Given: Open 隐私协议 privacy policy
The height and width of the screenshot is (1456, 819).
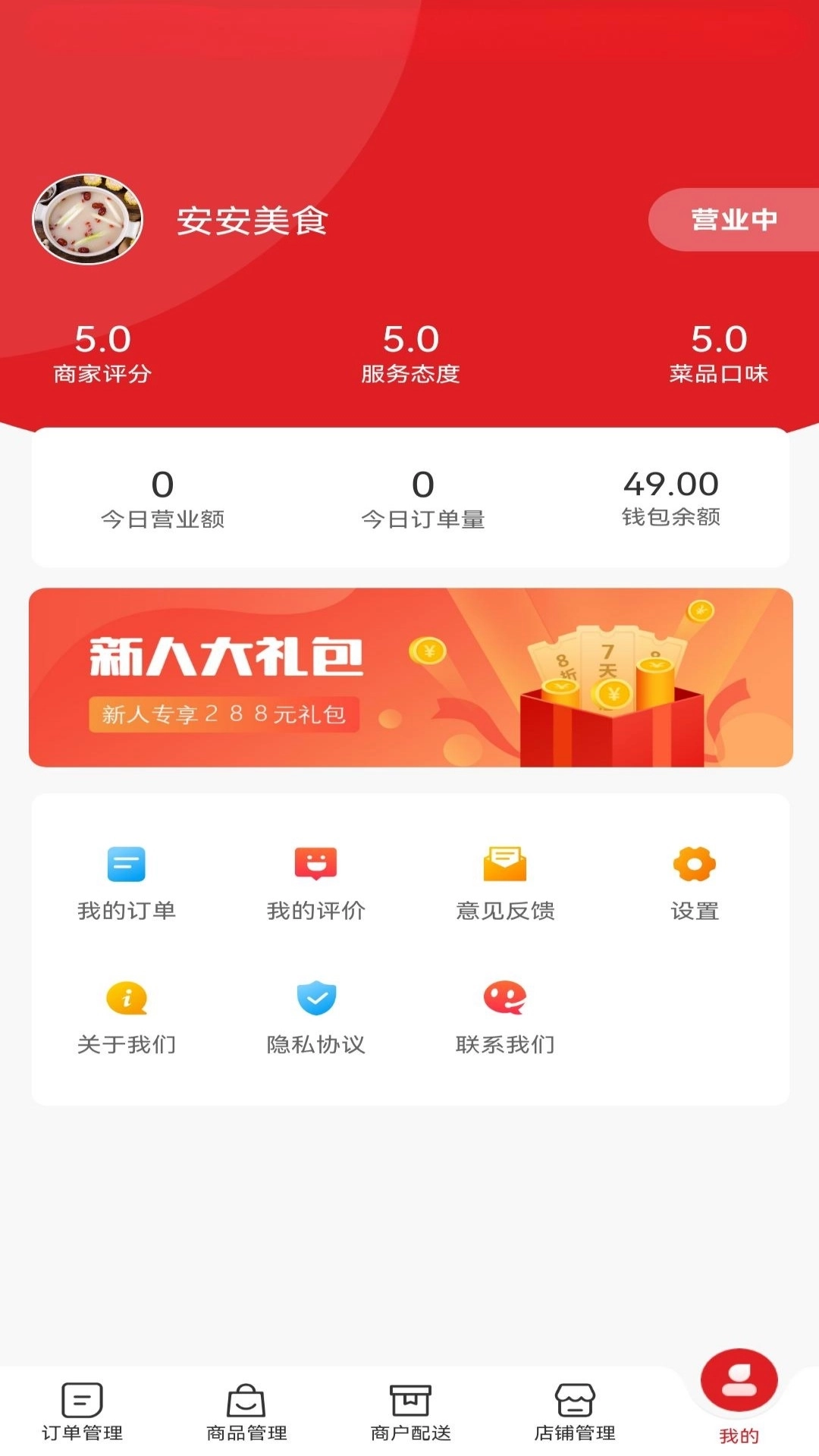Looking at the screenshot, I should pyautogui.click(x=316, y=1016).
